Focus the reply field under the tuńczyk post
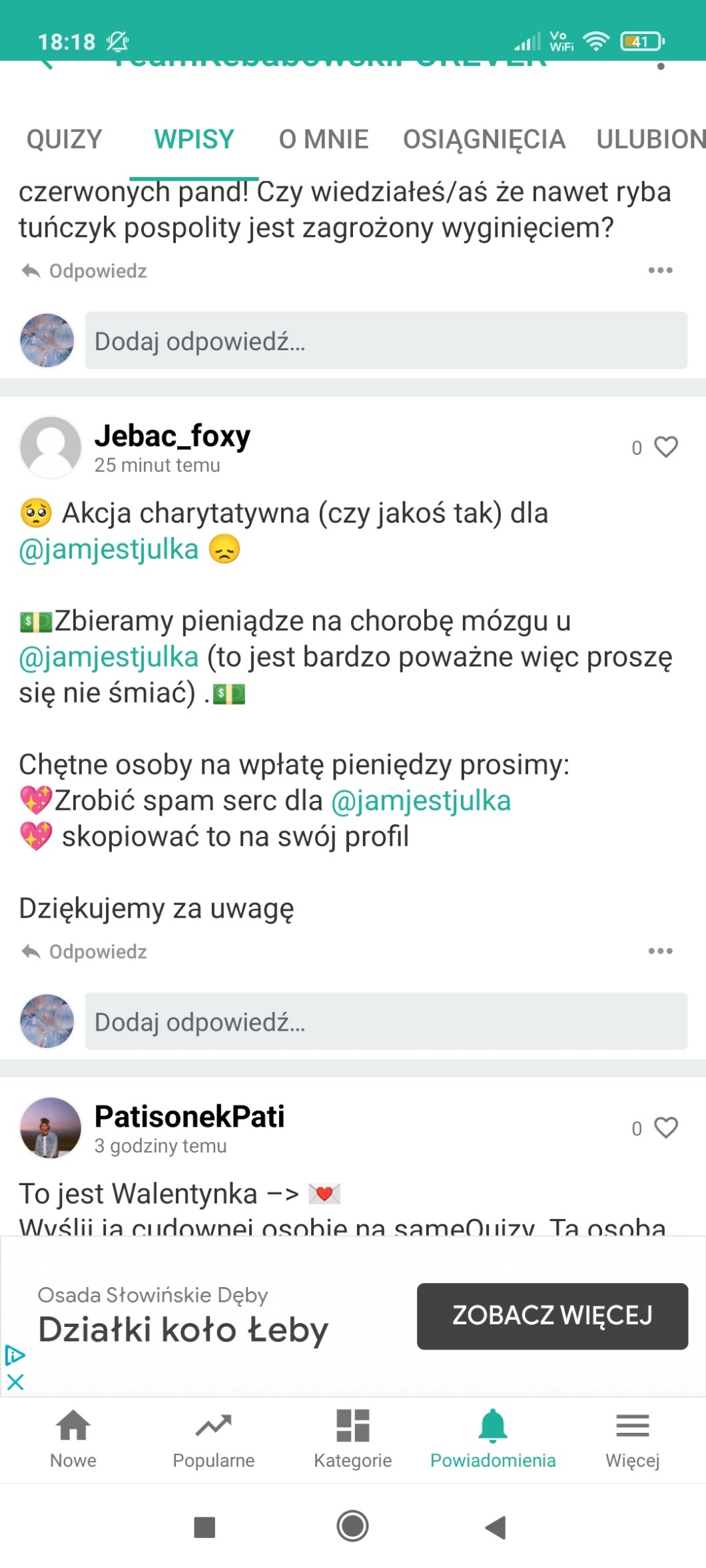The image size is (706, 1568). (386, 341)
